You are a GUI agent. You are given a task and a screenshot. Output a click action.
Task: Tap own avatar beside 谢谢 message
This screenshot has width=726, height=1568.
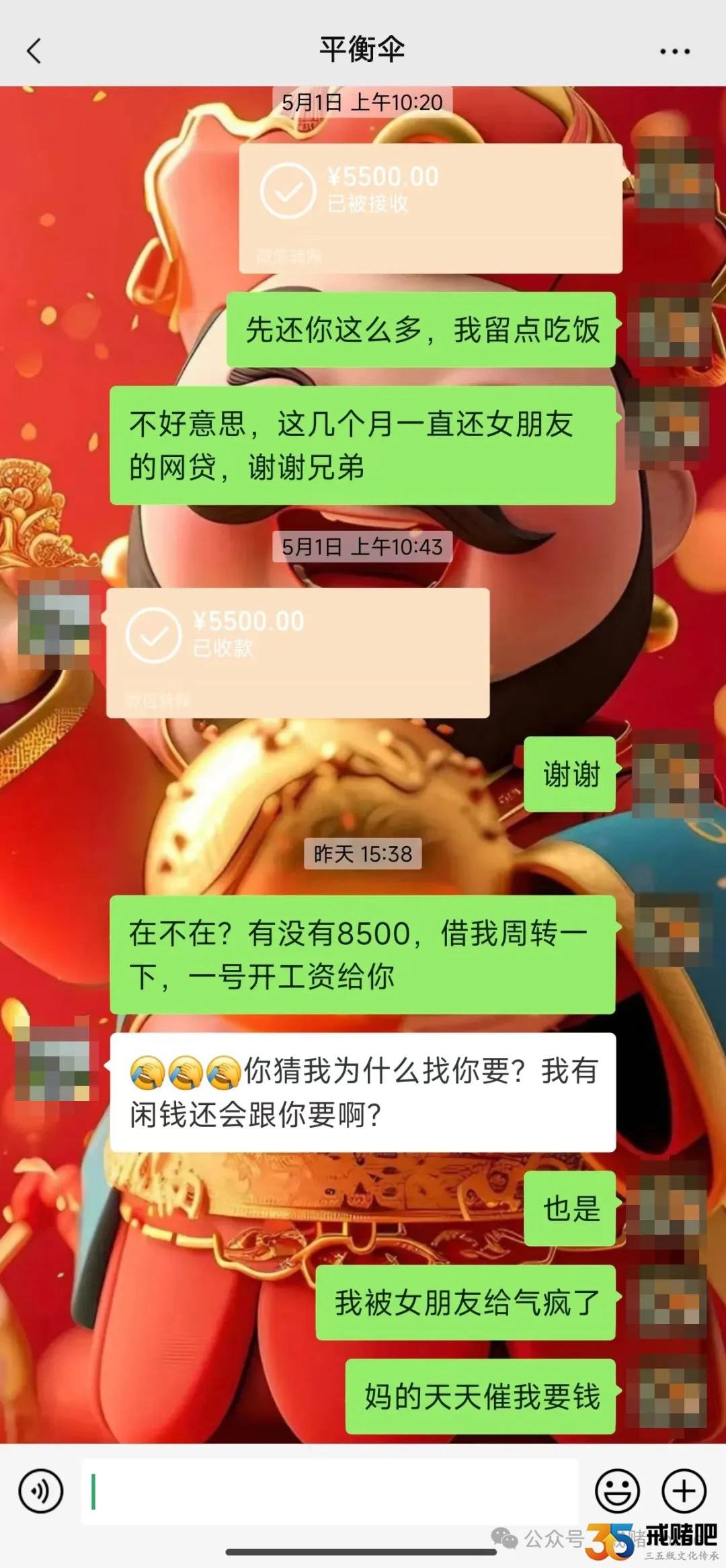[672, 773]
